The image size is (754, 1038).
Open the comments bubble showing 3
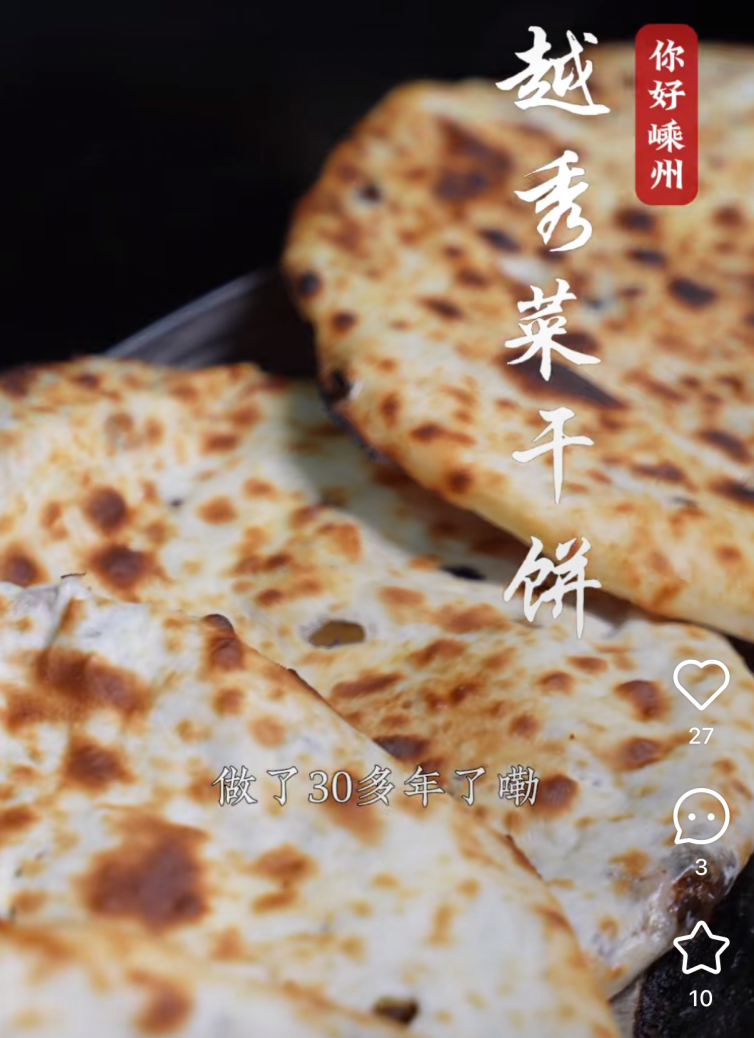click(701, 816)
